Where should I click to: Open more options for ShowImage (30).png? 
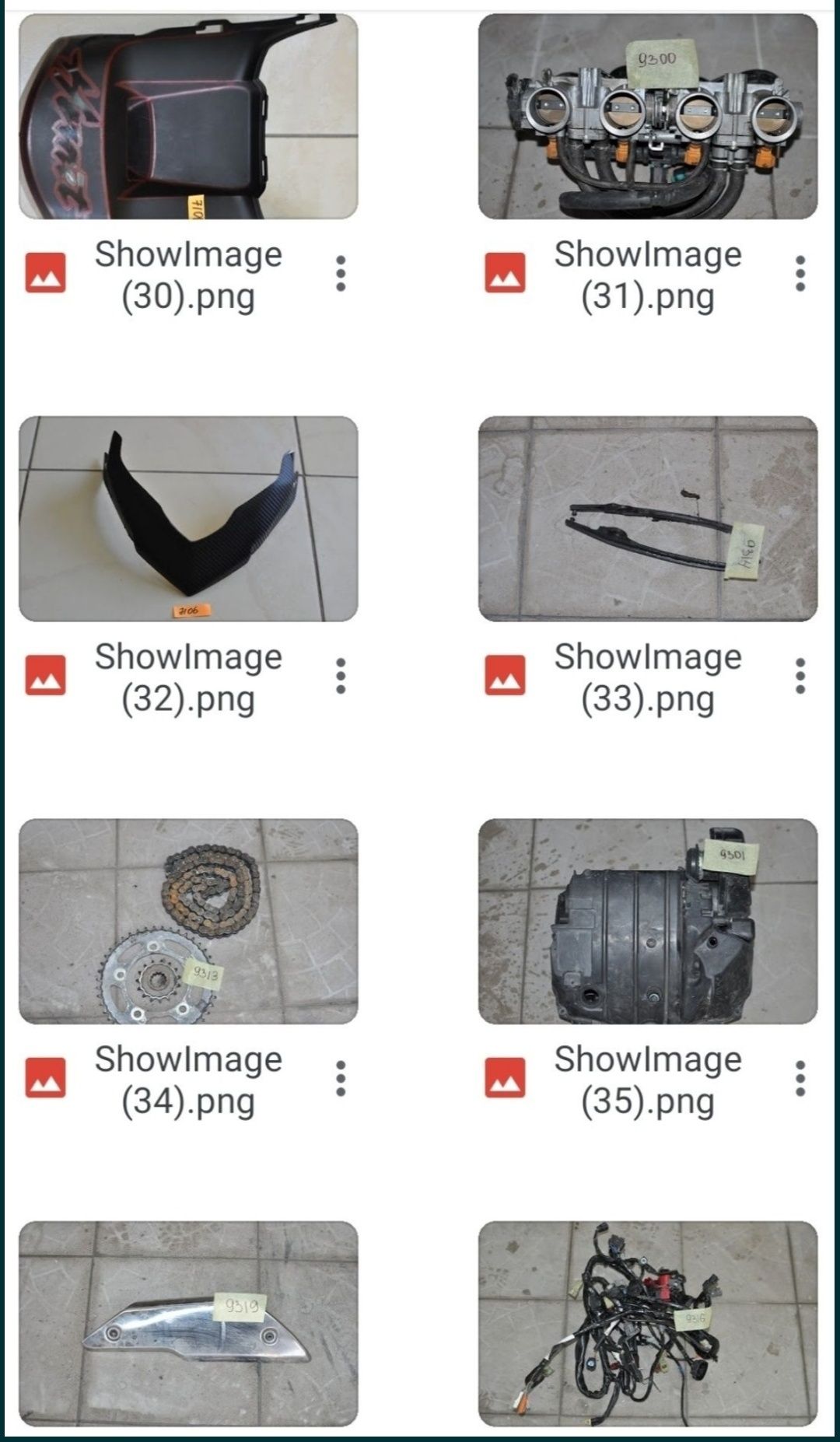coord(341,274)
